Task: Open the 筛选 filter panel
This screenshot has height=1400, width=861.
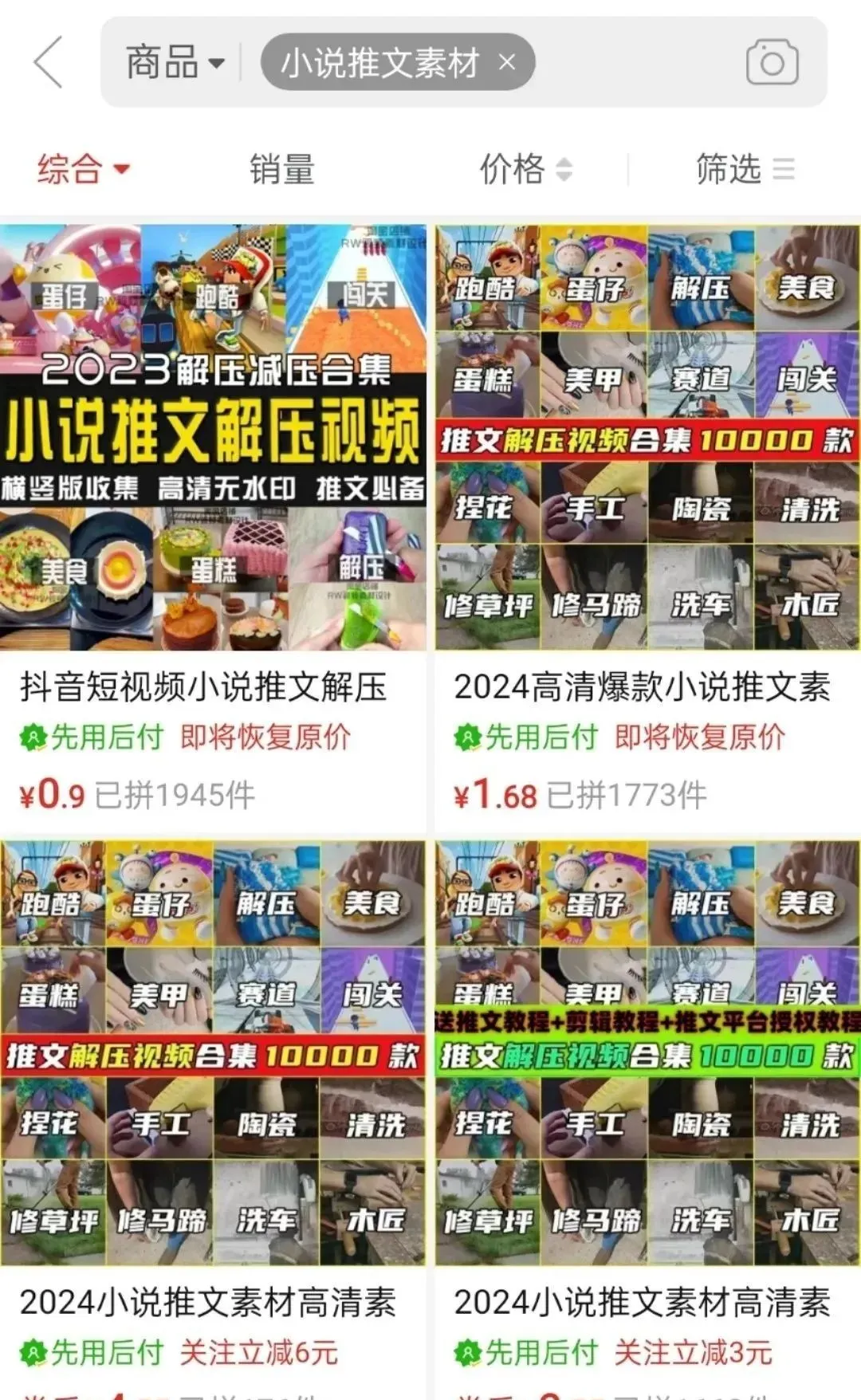Action: [745, 169]
